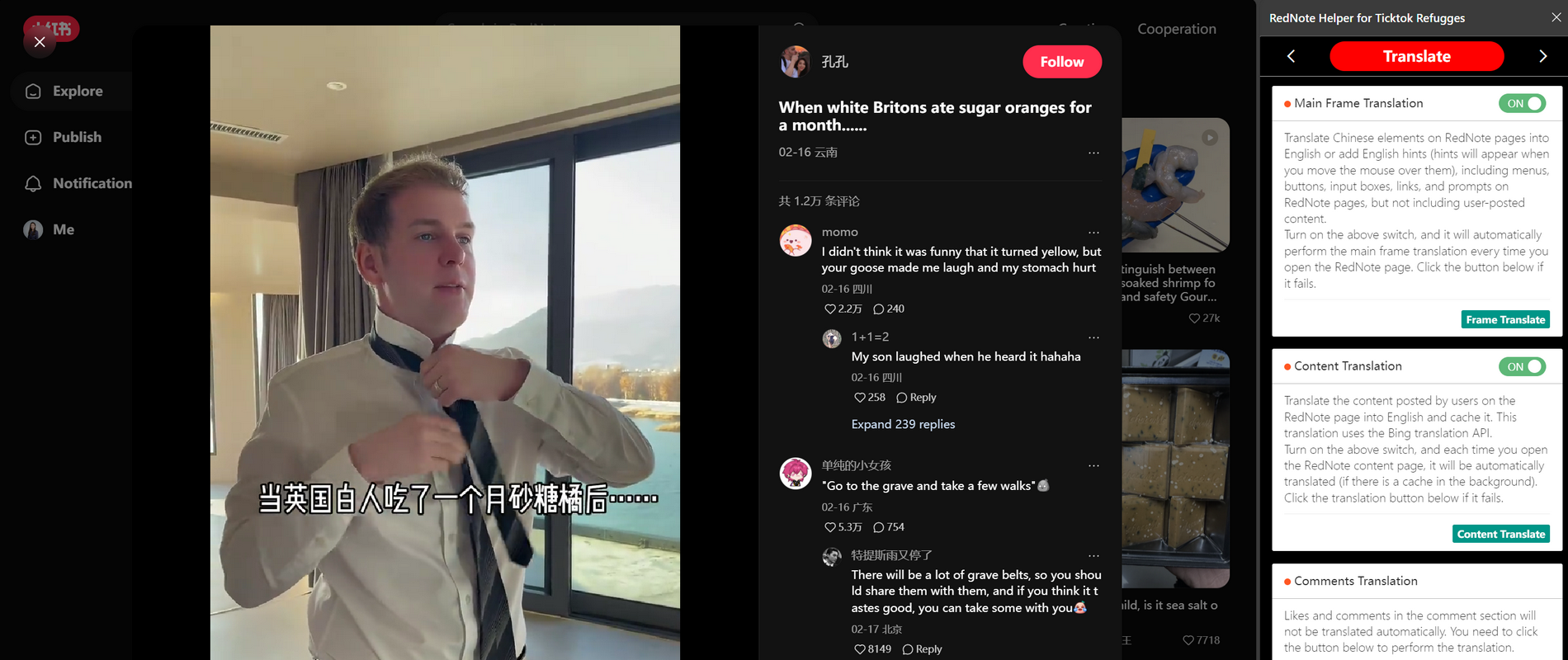Screen dimensions: 1568x660
Task: Turn off Main Frame Translation switch
Action: click(1522, 103)
